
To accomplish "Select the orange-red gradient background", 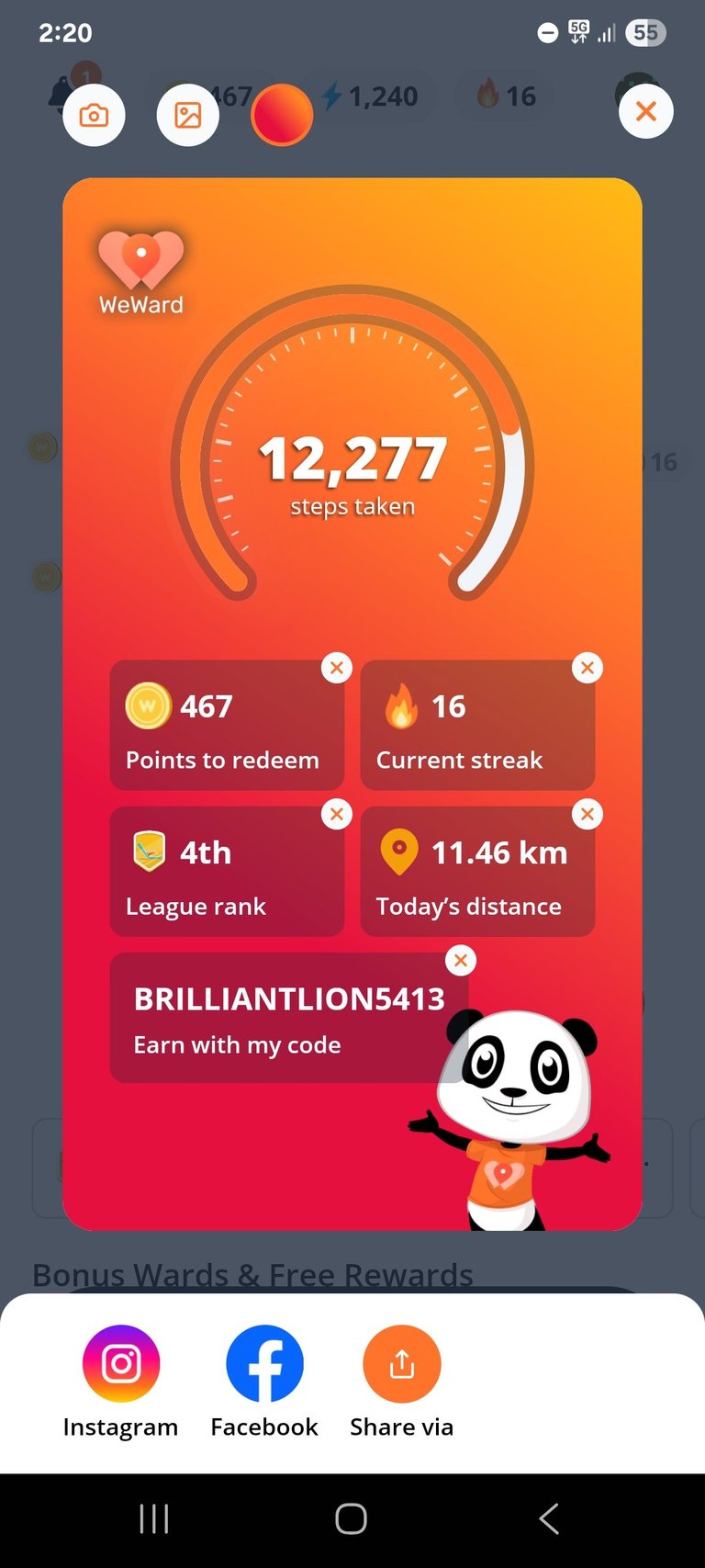I will (x=282, y=115).
